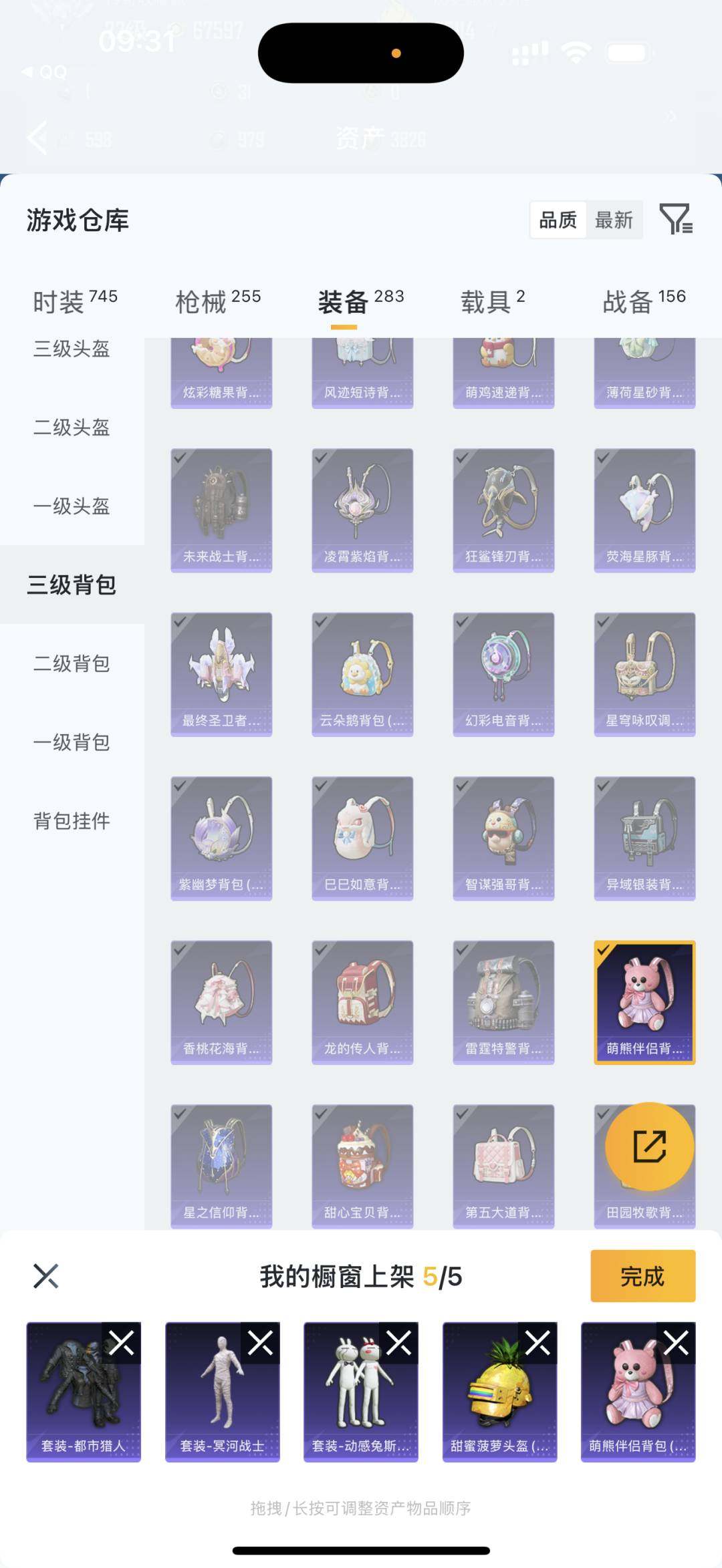Close the 我的橱窗上架 panel
Image resolution: width=722 pixels, height=1568 pixels.
pos(45,1277)
